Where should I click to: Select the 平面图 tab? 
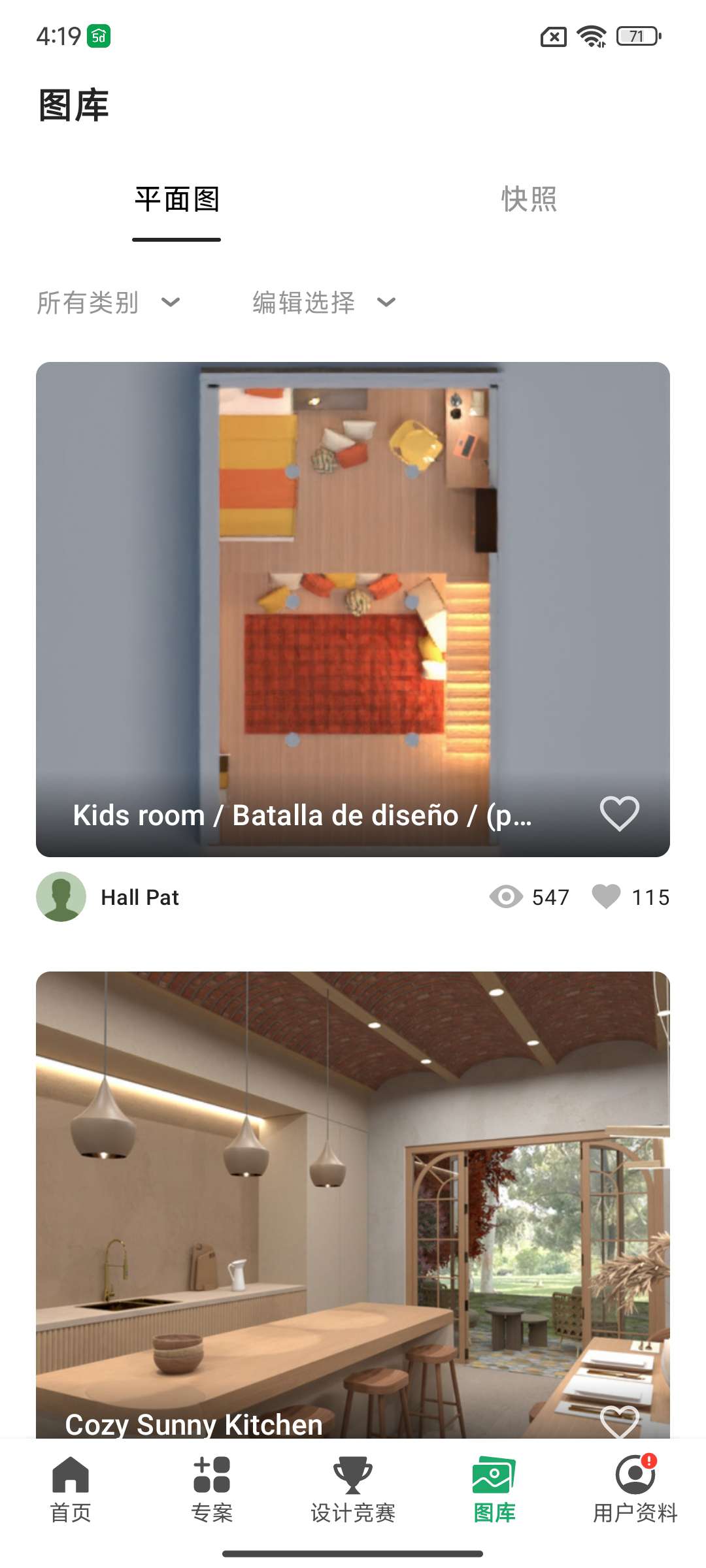click(x=176, y=199)
